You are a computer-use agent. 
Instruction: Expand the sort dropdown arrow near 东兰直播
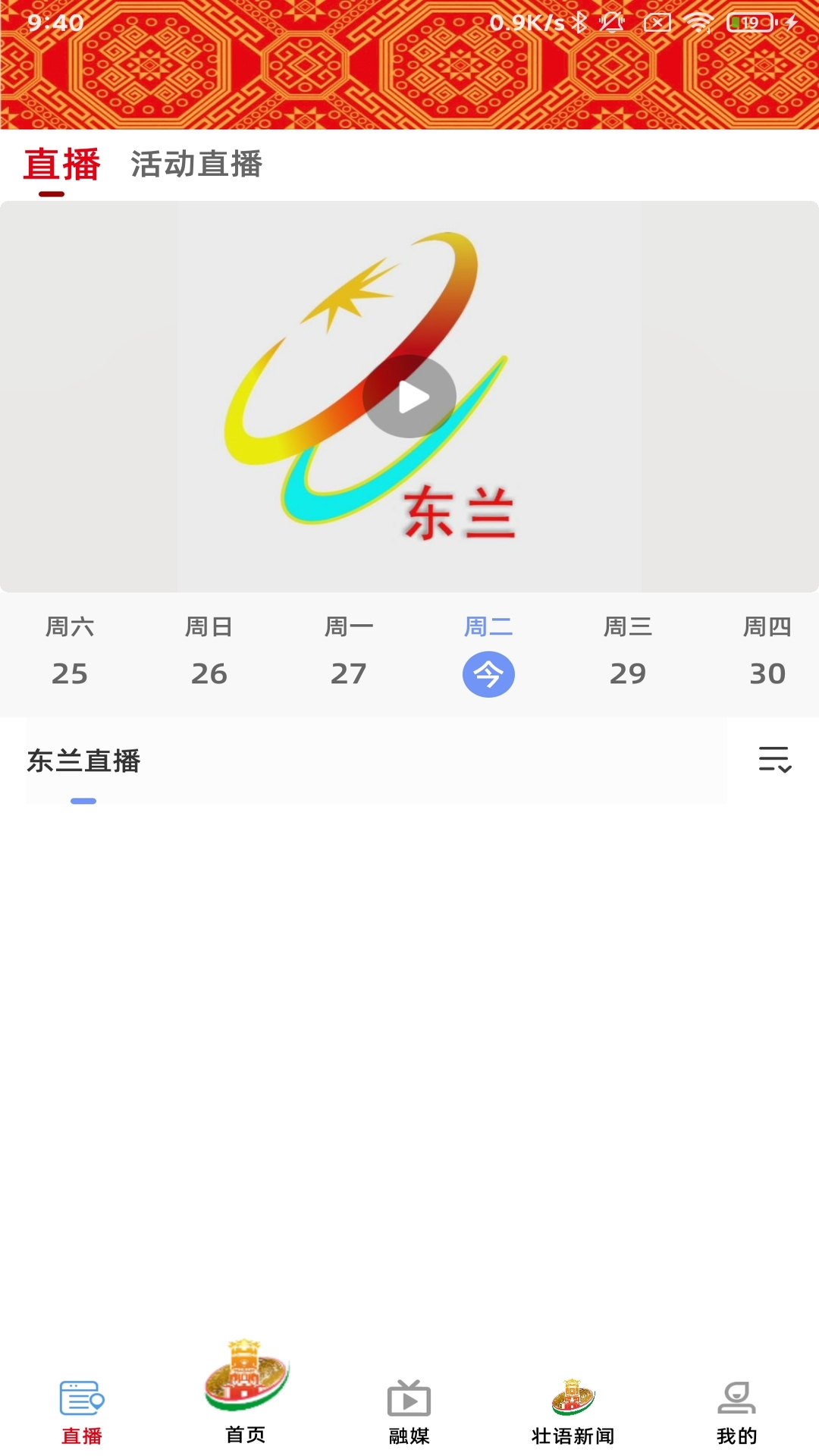pos(785,770)
